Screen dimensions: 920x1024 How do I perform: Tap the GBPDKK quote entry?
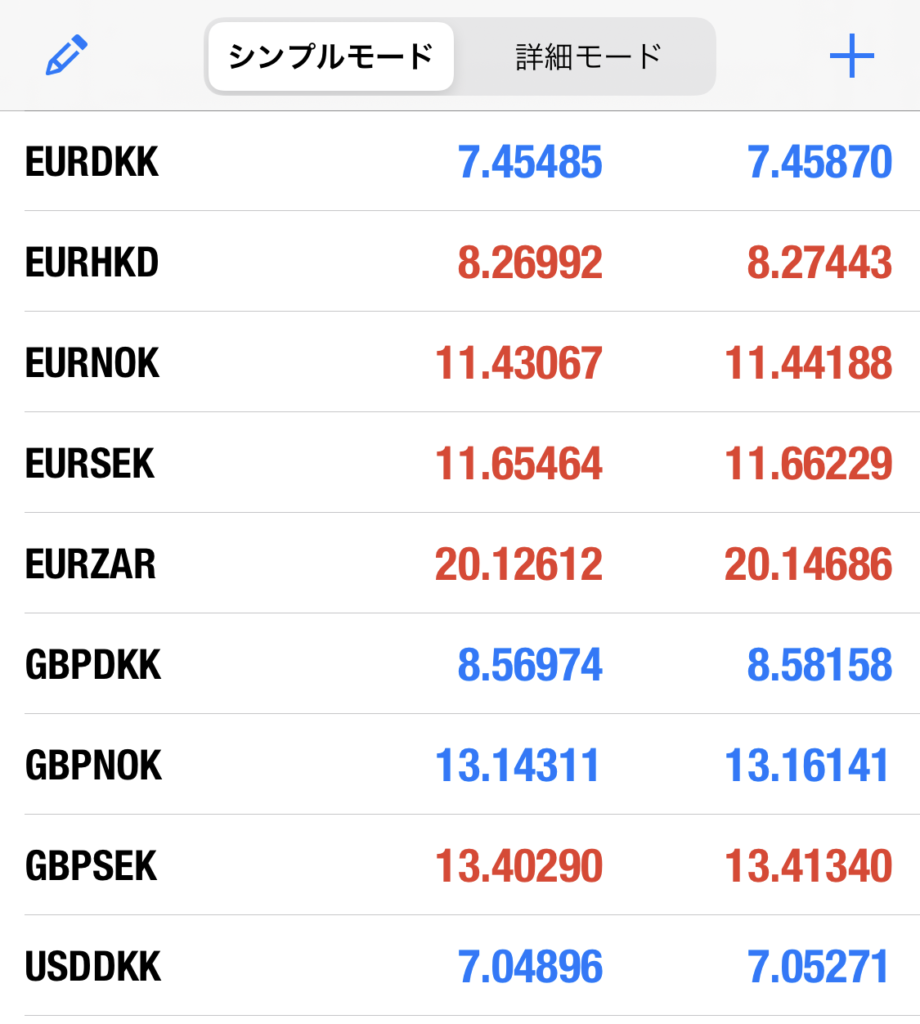[x=93, y=663]
